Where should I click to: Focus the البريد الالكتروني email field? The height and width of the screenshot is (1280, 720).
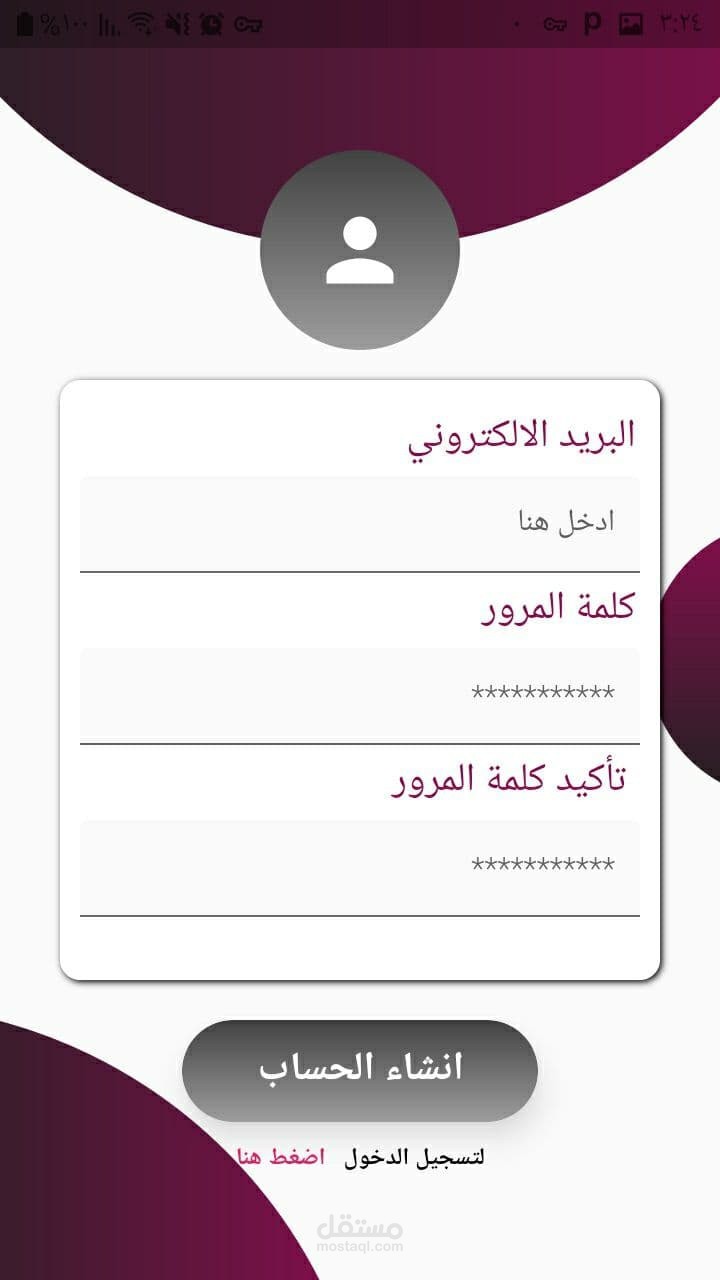coord(360,524)
